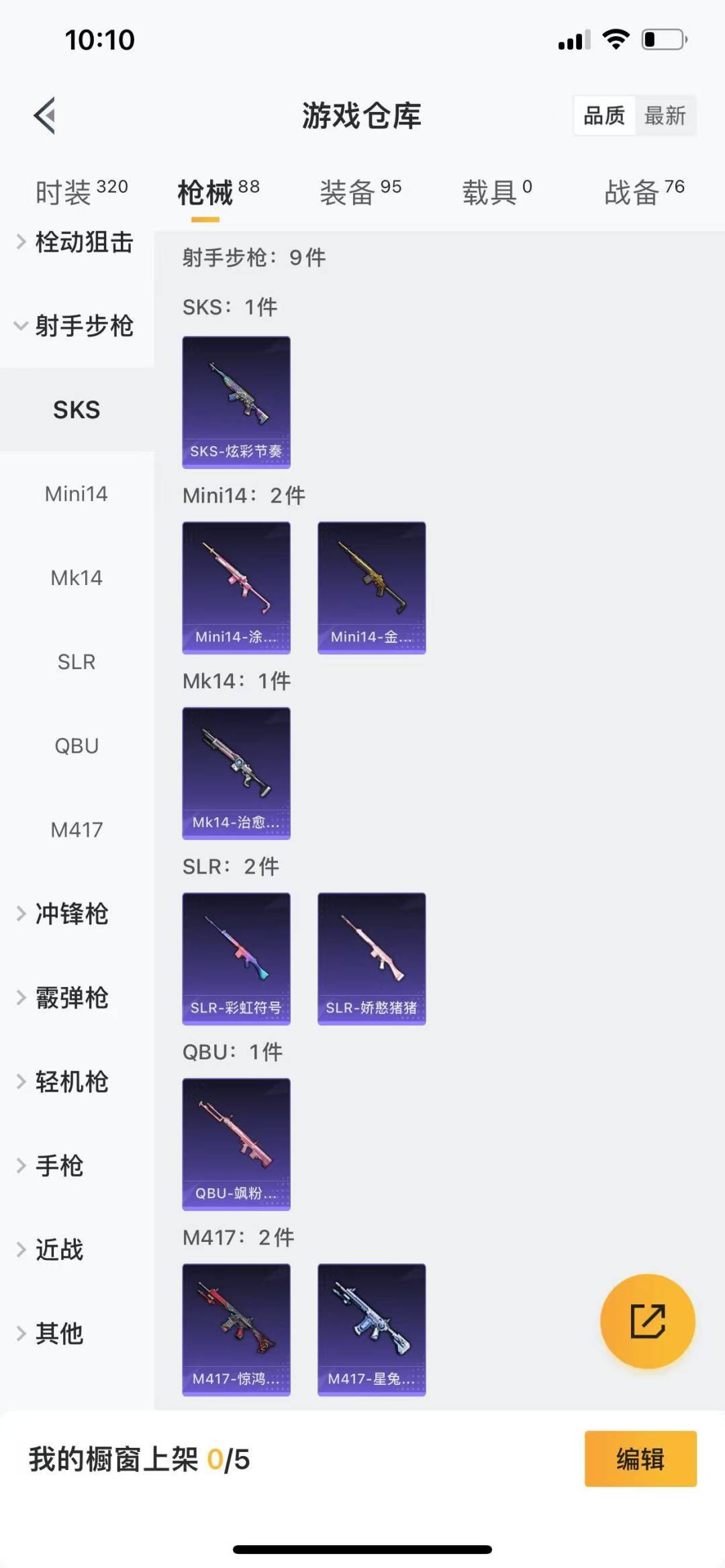Expand the 霰弹枪 category
This screenshot has width=725, height=1568.
coord(71,998)
